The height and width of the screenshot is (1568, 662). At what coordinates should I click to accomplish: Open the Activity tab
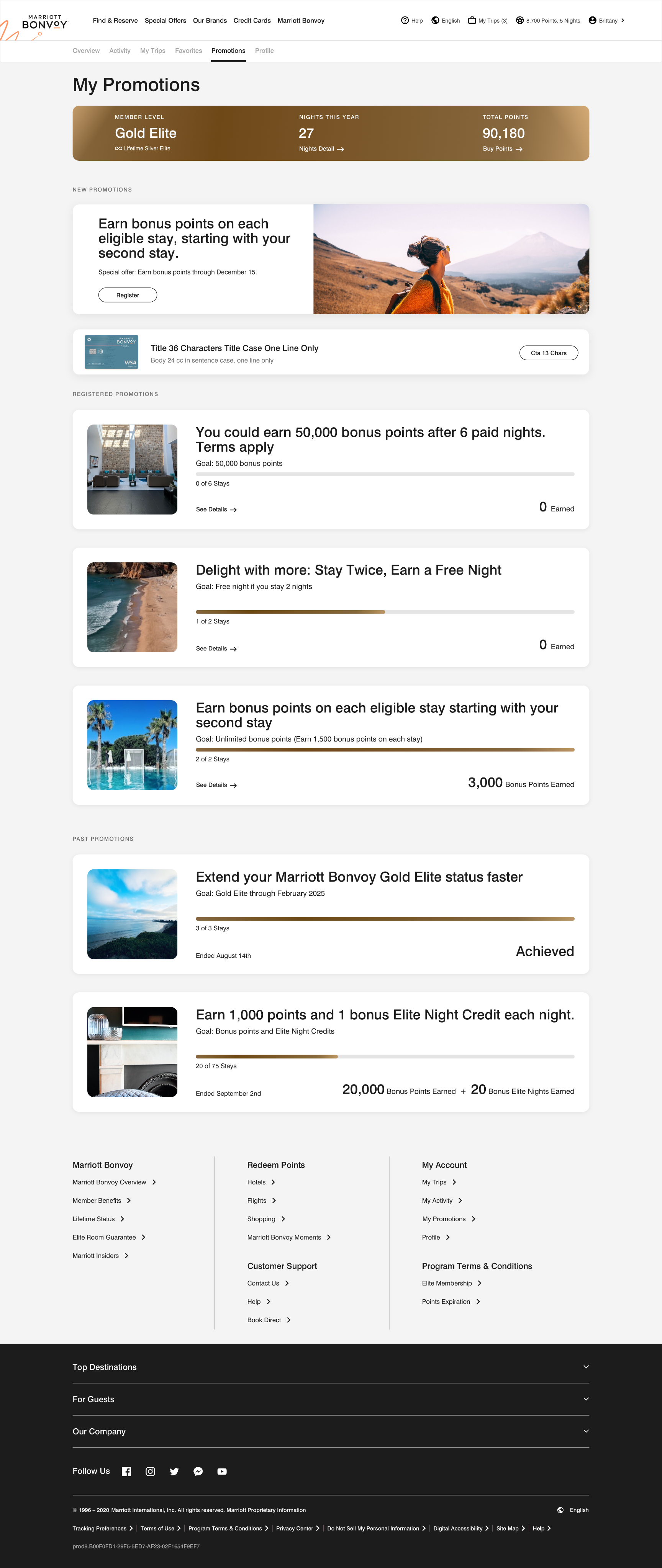120,51
